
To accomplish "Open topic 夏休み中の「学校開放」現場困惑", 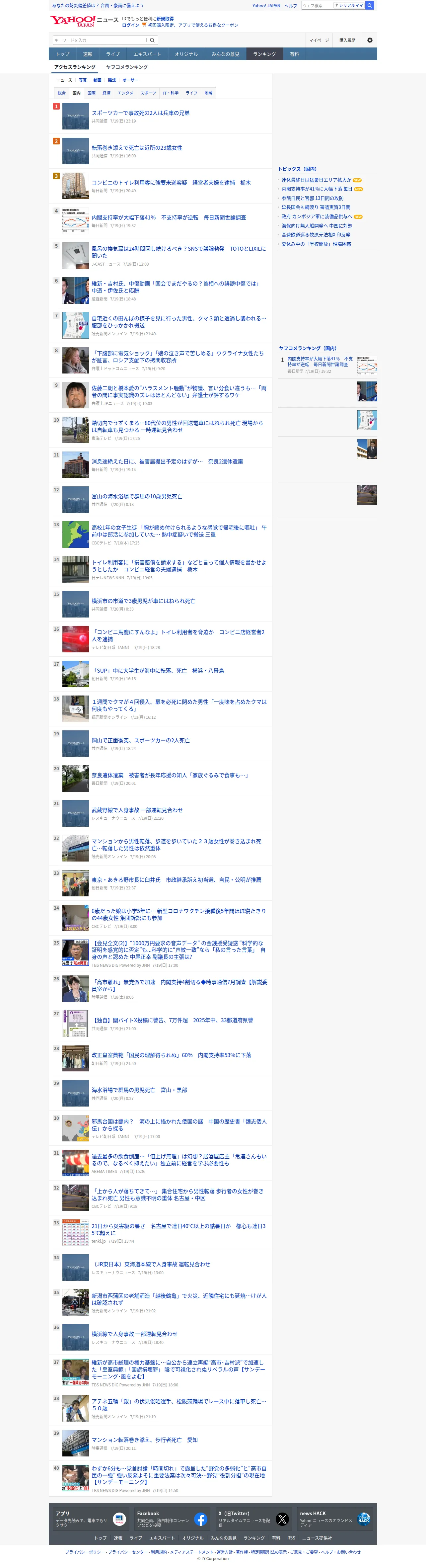I will pyautogui.click(x=316, y=244).
